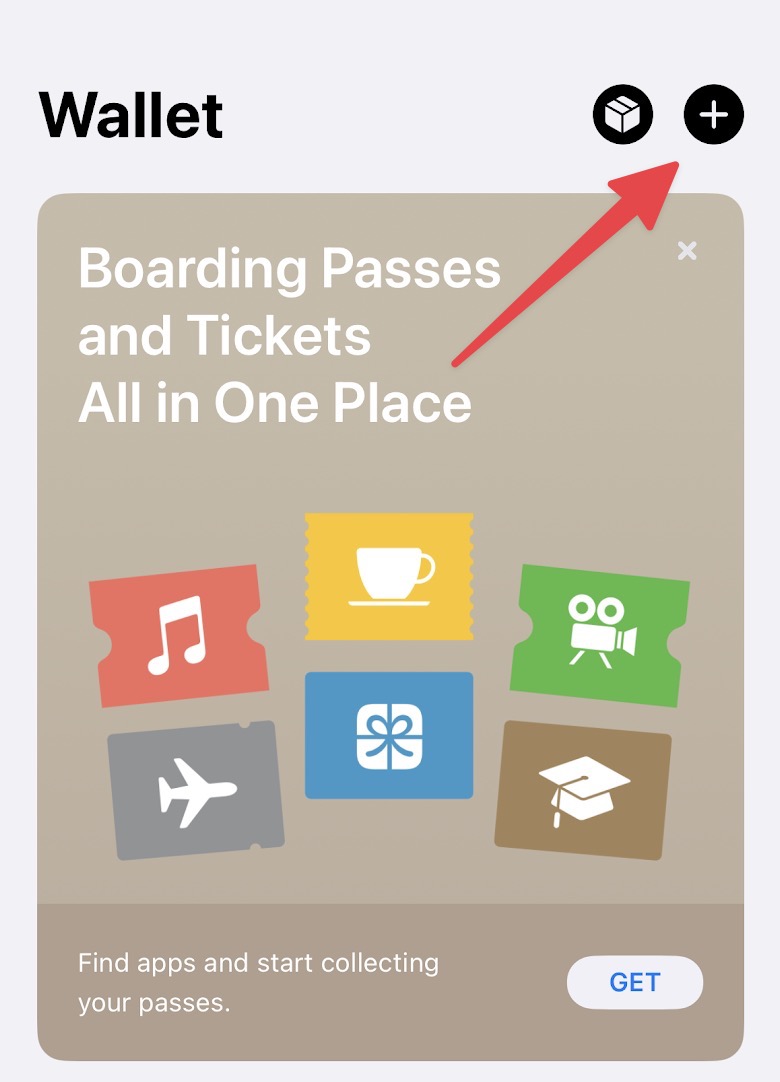Dismiss the Boarding Passes and Tickets banner
Screen dimensions: 780x1082
687,250
